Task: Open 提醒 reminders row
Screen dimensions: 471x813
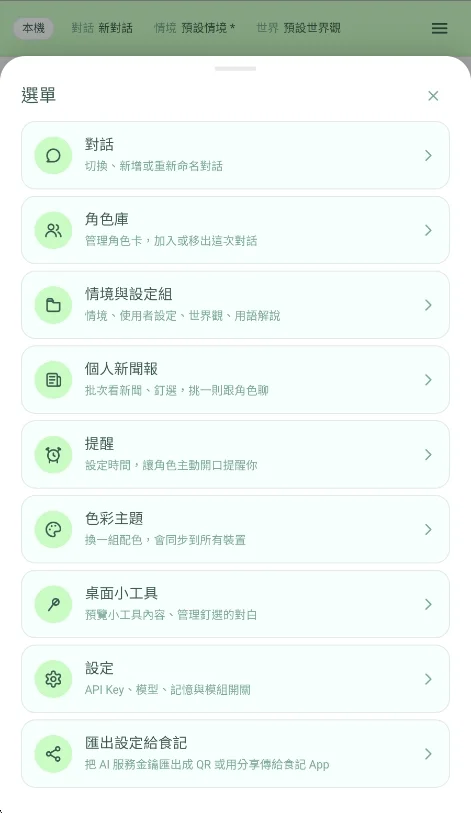Action: tap(235, 454)
